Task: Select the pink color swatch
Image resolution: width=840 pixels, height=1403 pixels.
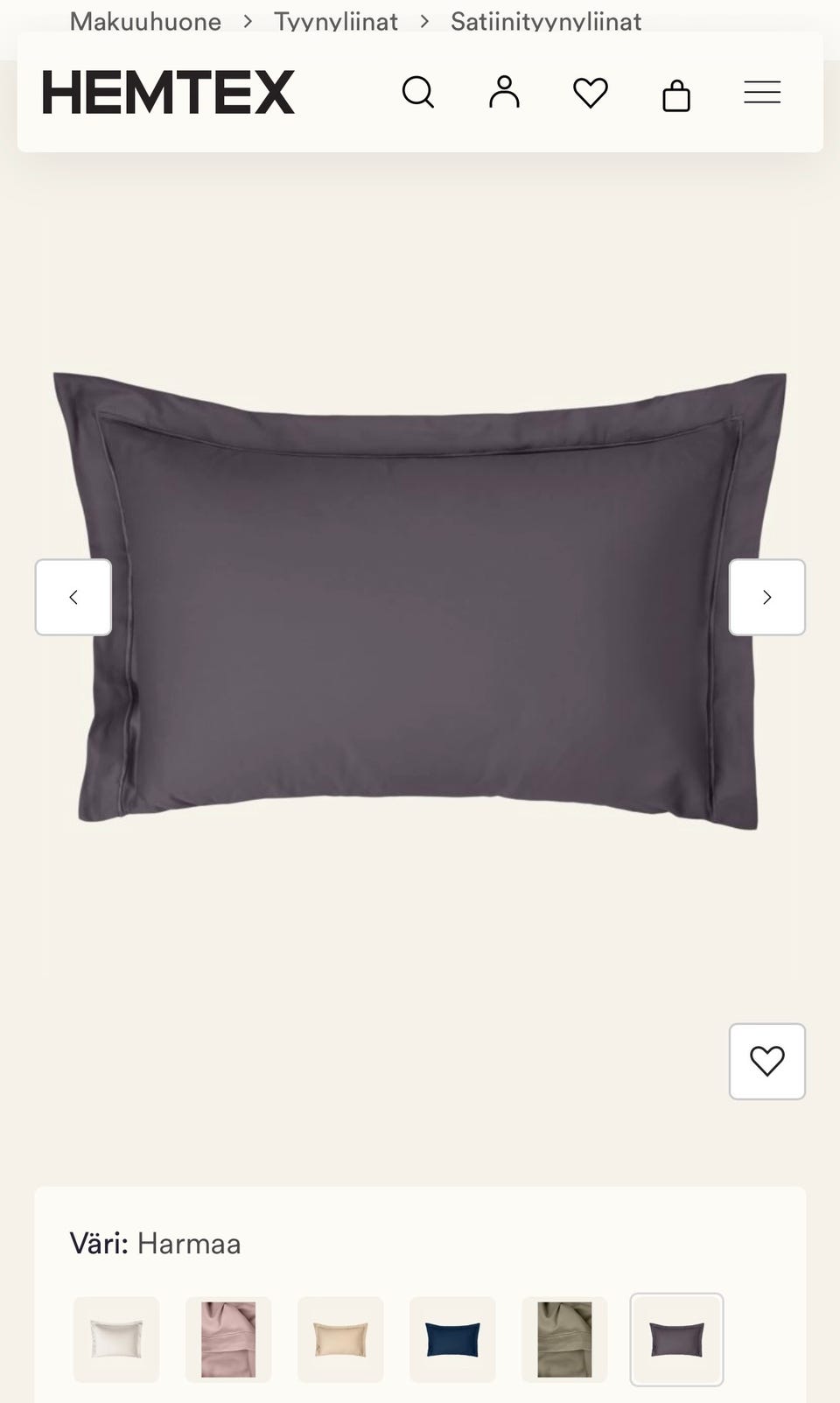Action: click(x=228, y=1340)
